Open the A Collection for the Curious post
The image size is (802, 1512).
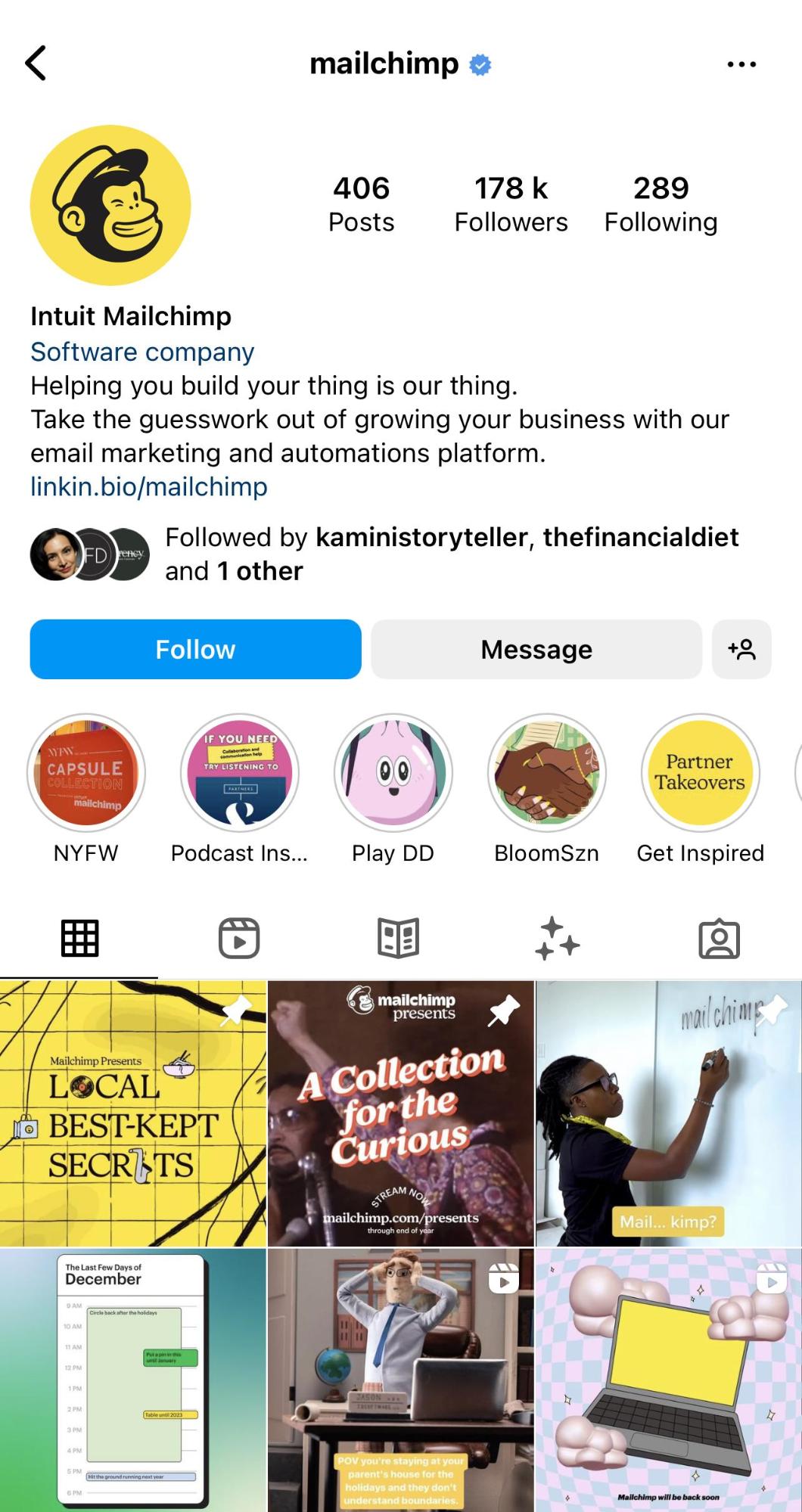(x=400, y=1113)
